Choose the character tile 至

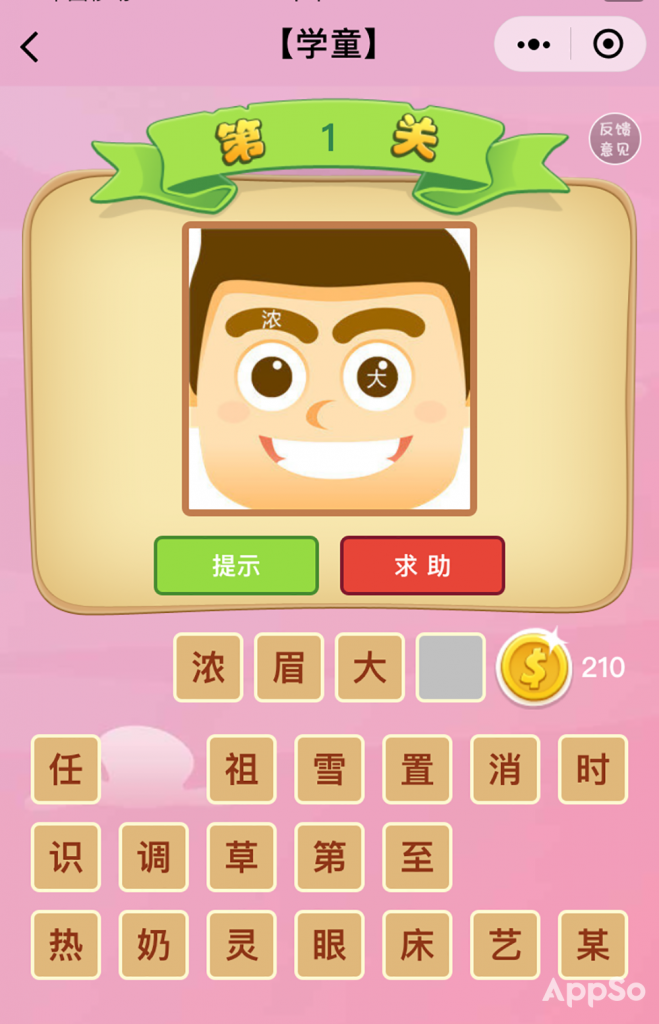click(417, 857)
